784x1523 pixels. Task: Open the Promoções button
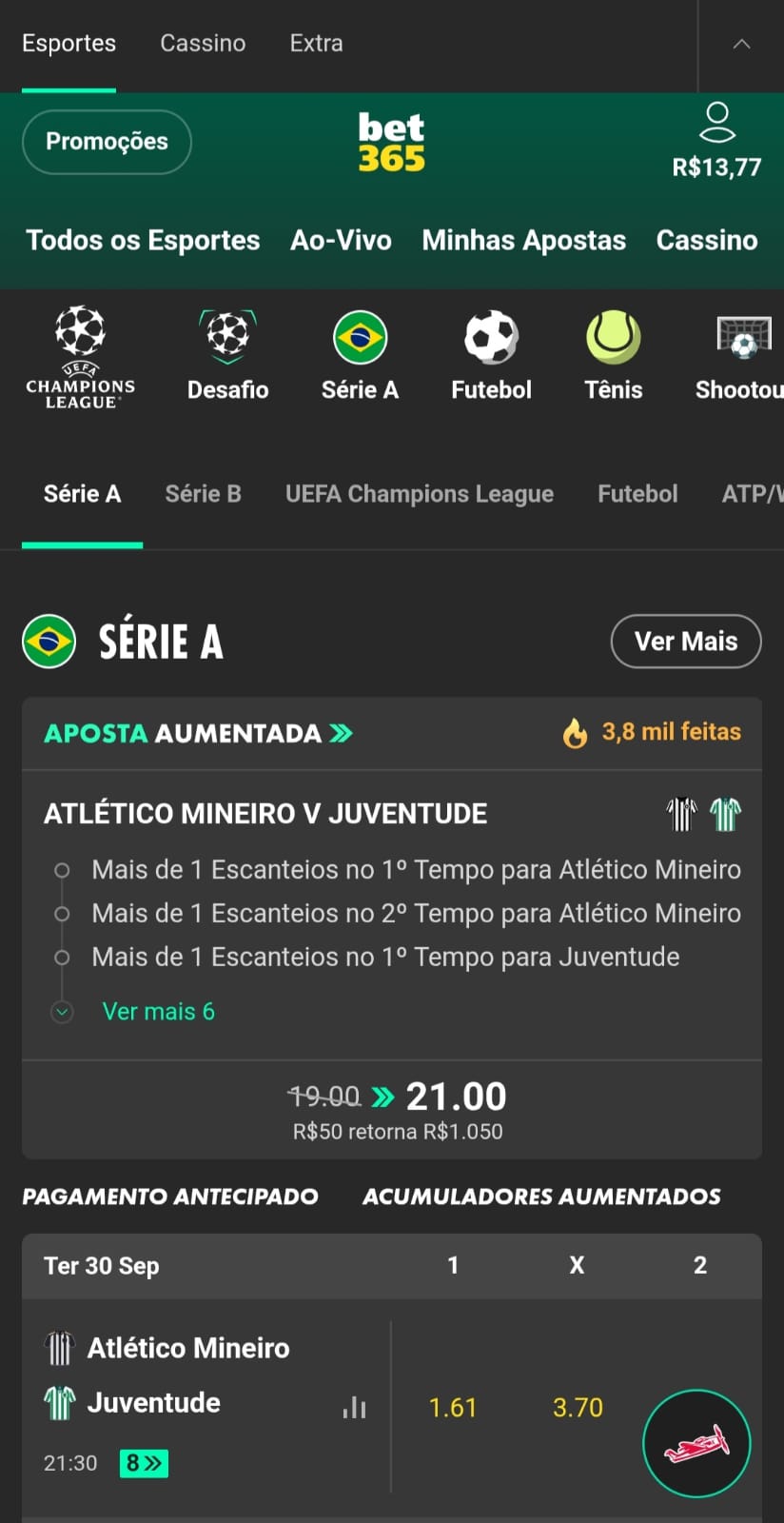pos(107,141)
